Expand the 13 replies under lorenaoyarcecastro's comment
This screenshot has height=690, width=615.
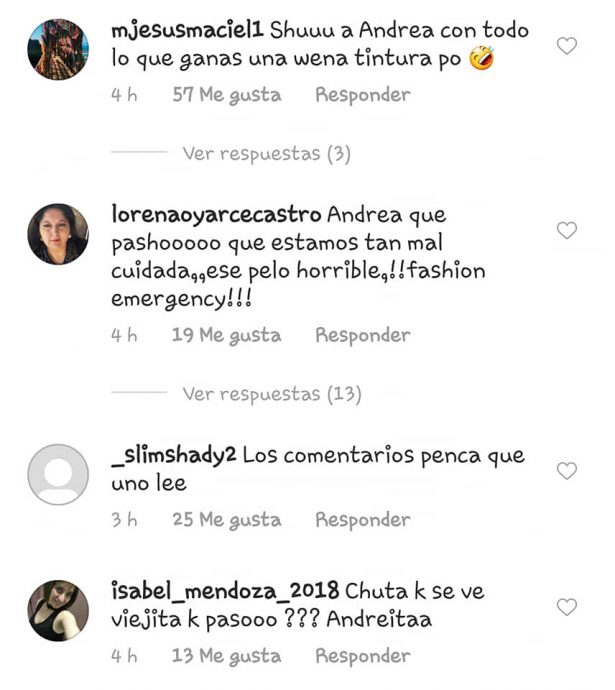coord(271,394)
